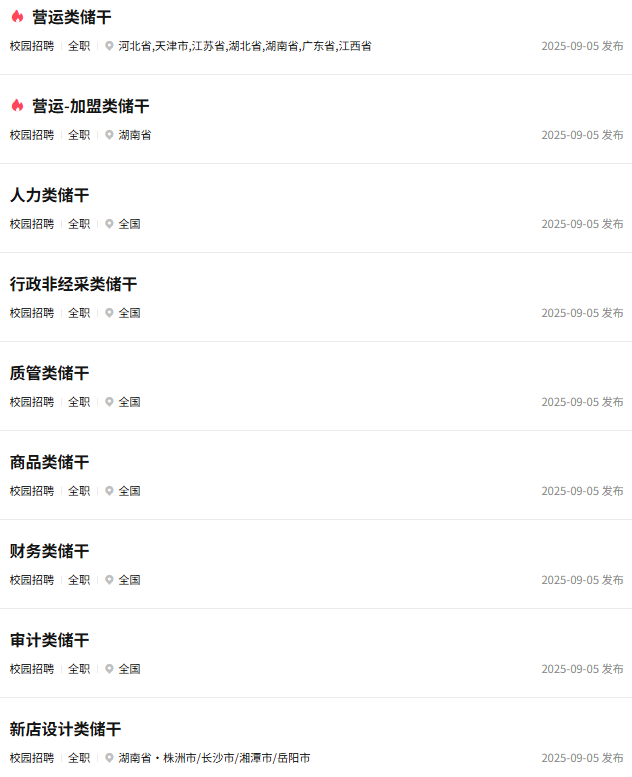Viewport: 632px width, 777px height.
Task: View the 商品类储干 job details
Action: 49,462
